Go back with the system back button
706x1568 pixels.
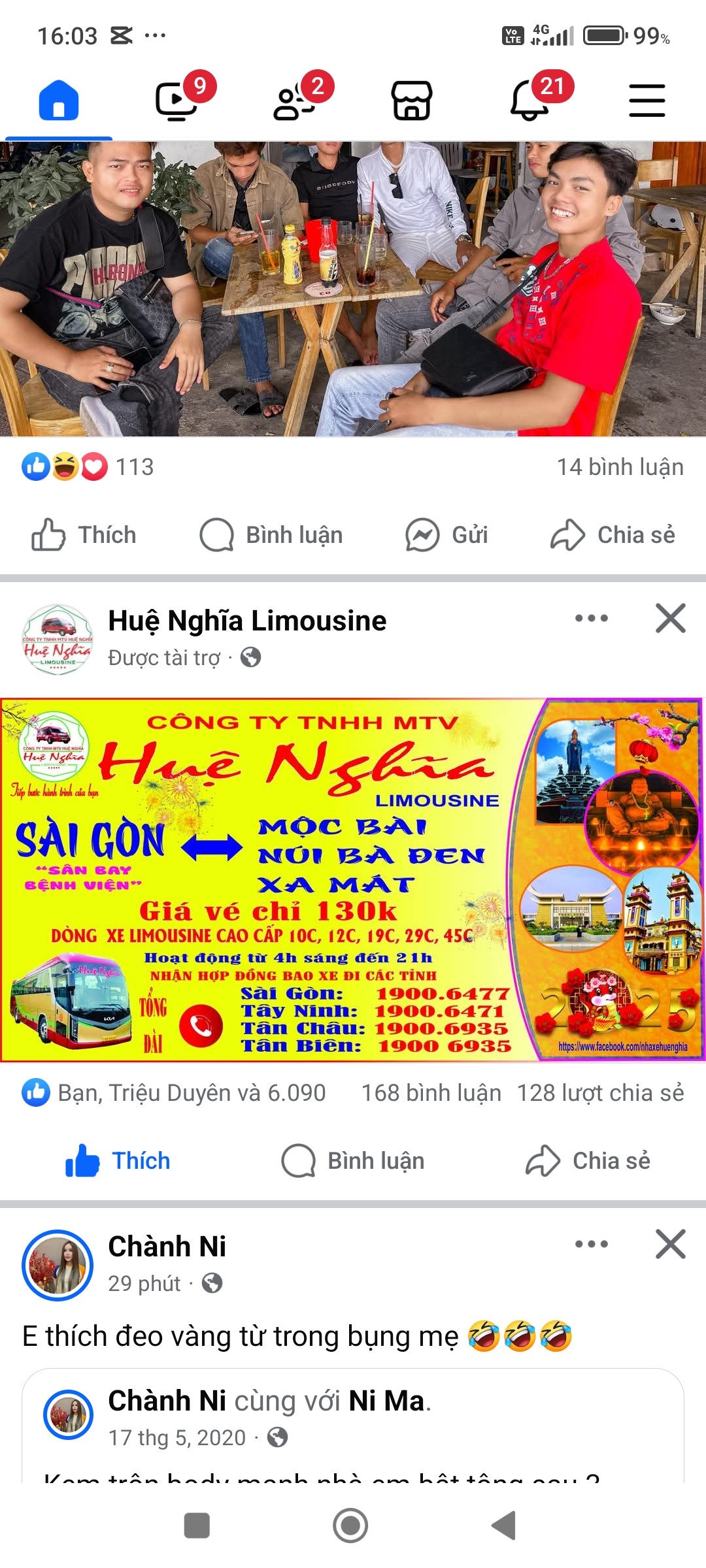[504, 1526]
